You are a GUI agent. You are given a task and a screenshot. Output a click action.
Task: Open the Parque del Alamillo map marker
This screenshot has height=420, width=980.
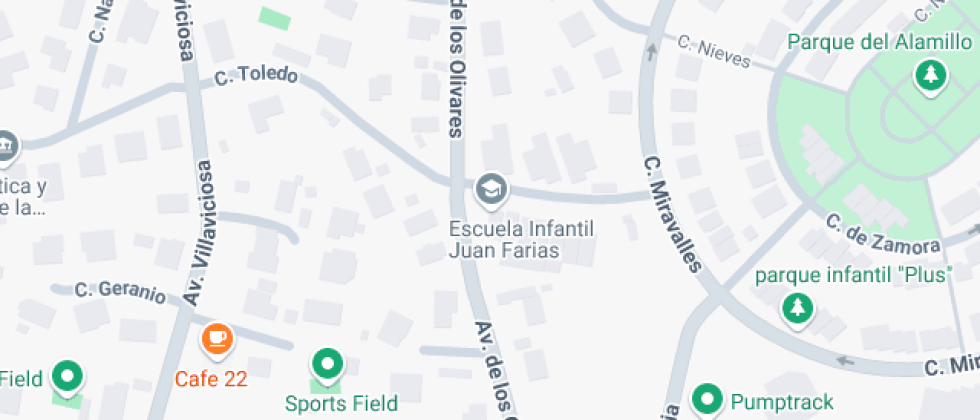click(x=932, y=76)
